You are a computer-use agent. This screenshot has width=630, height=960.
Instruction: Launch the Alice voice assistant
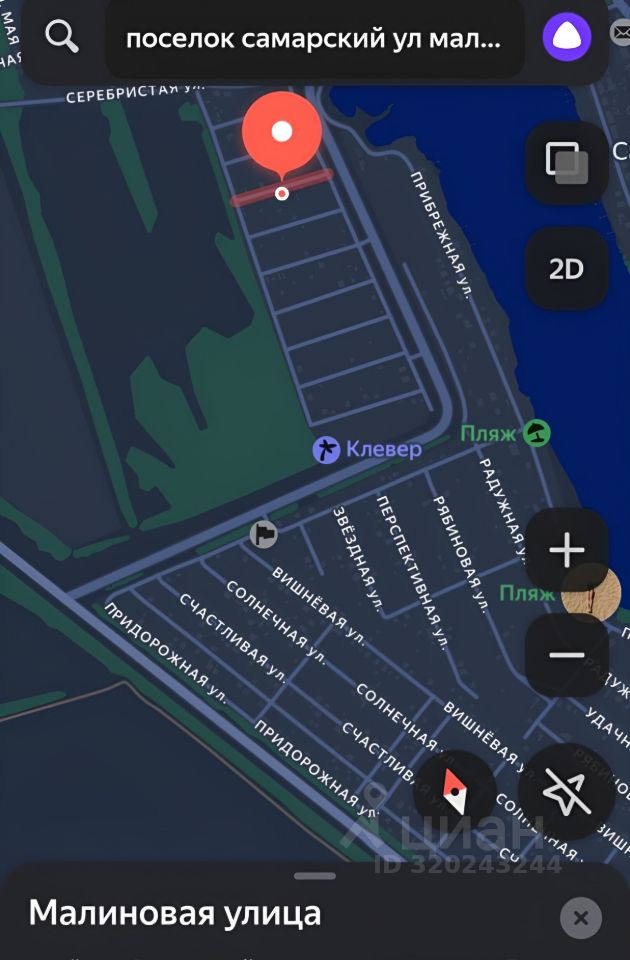coord(567,38)
